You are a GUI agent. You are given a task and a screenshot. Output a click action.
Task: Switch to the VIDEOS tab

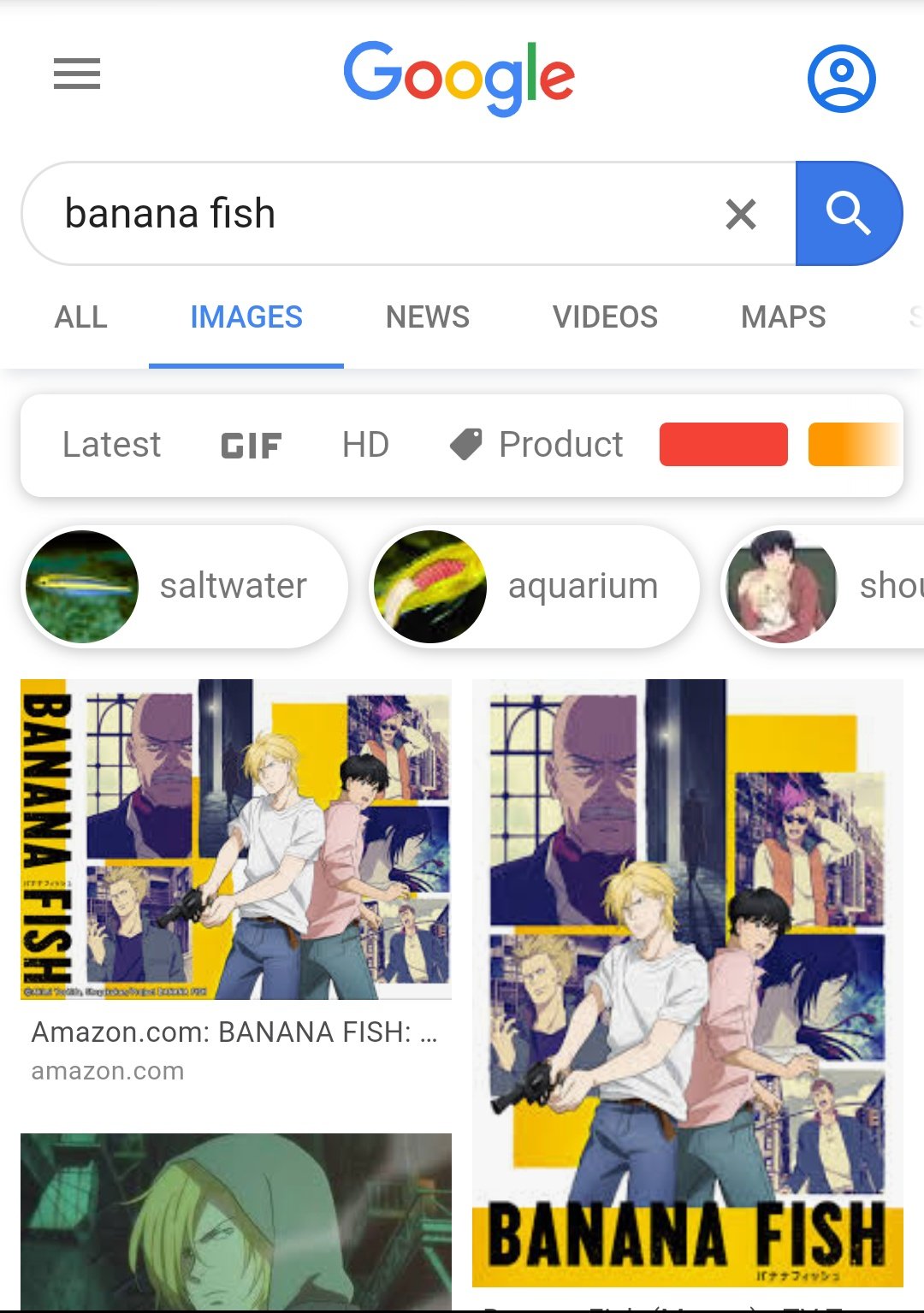605,317
